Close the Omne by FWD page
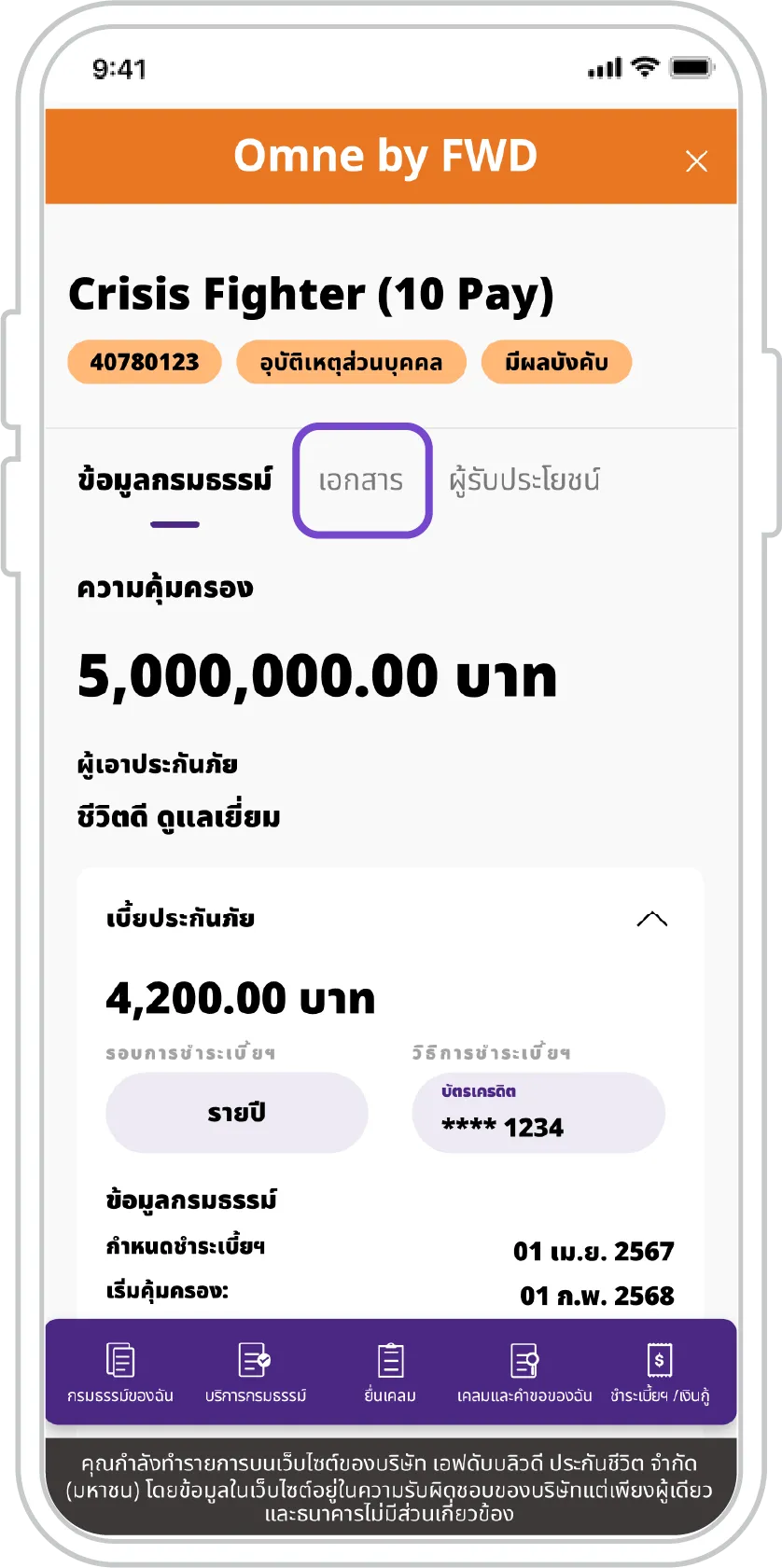Viewport: 782px width, 1568px height. click(696, 161)
